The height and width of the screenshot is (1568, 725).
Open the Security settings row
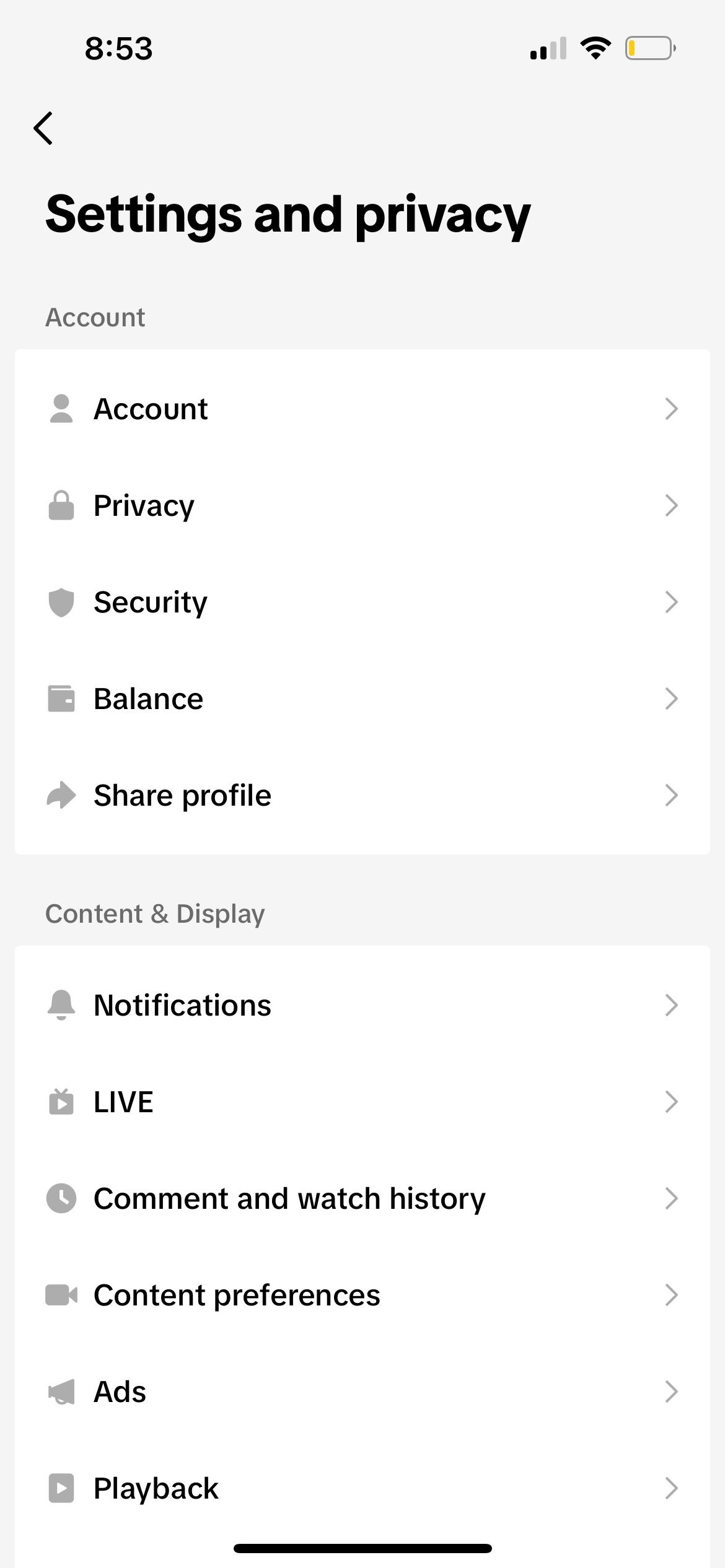coord(362,601)
